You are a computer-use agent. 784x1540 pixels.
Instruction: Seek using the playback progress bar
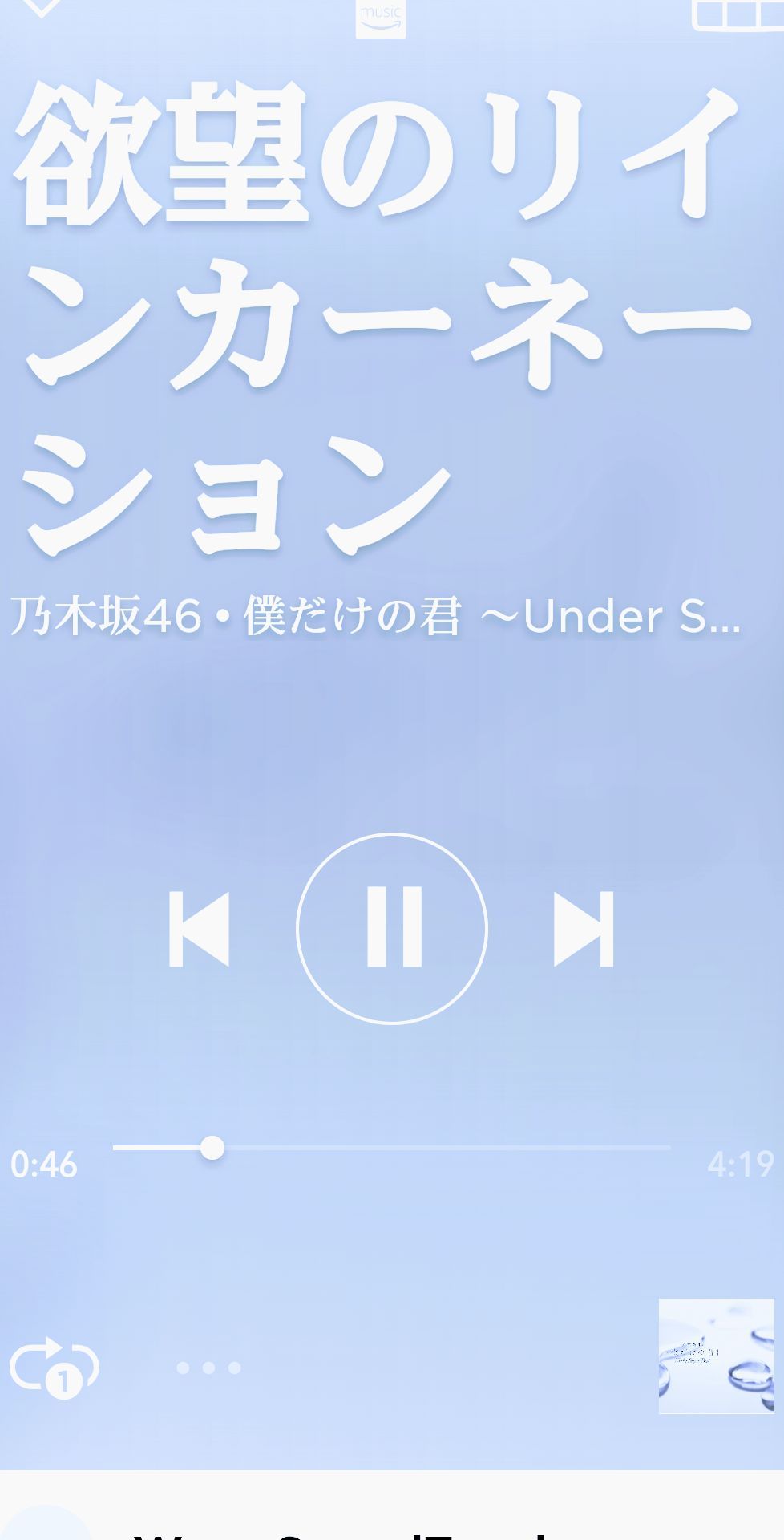pyautogui.click(x=391, y=1148)
